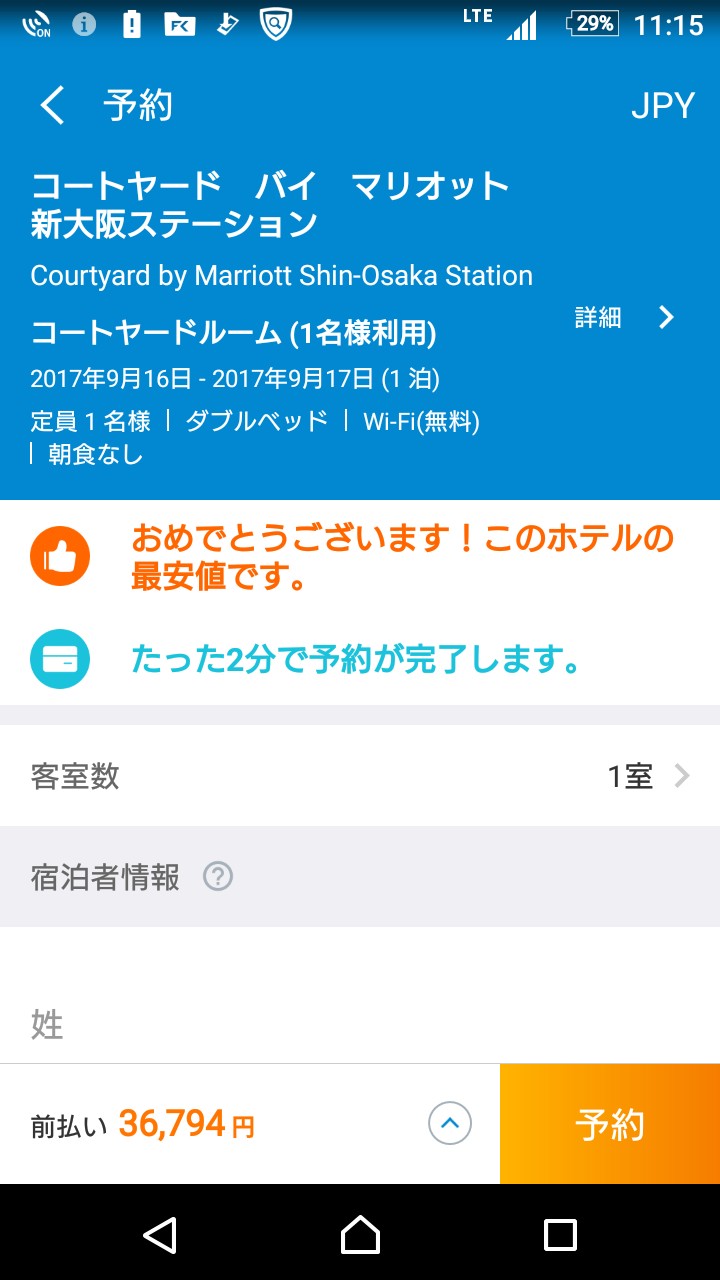This screenshot has height=1280, width=720.
Task: Tap the back arrow in the header
Action: coord(50,105)
